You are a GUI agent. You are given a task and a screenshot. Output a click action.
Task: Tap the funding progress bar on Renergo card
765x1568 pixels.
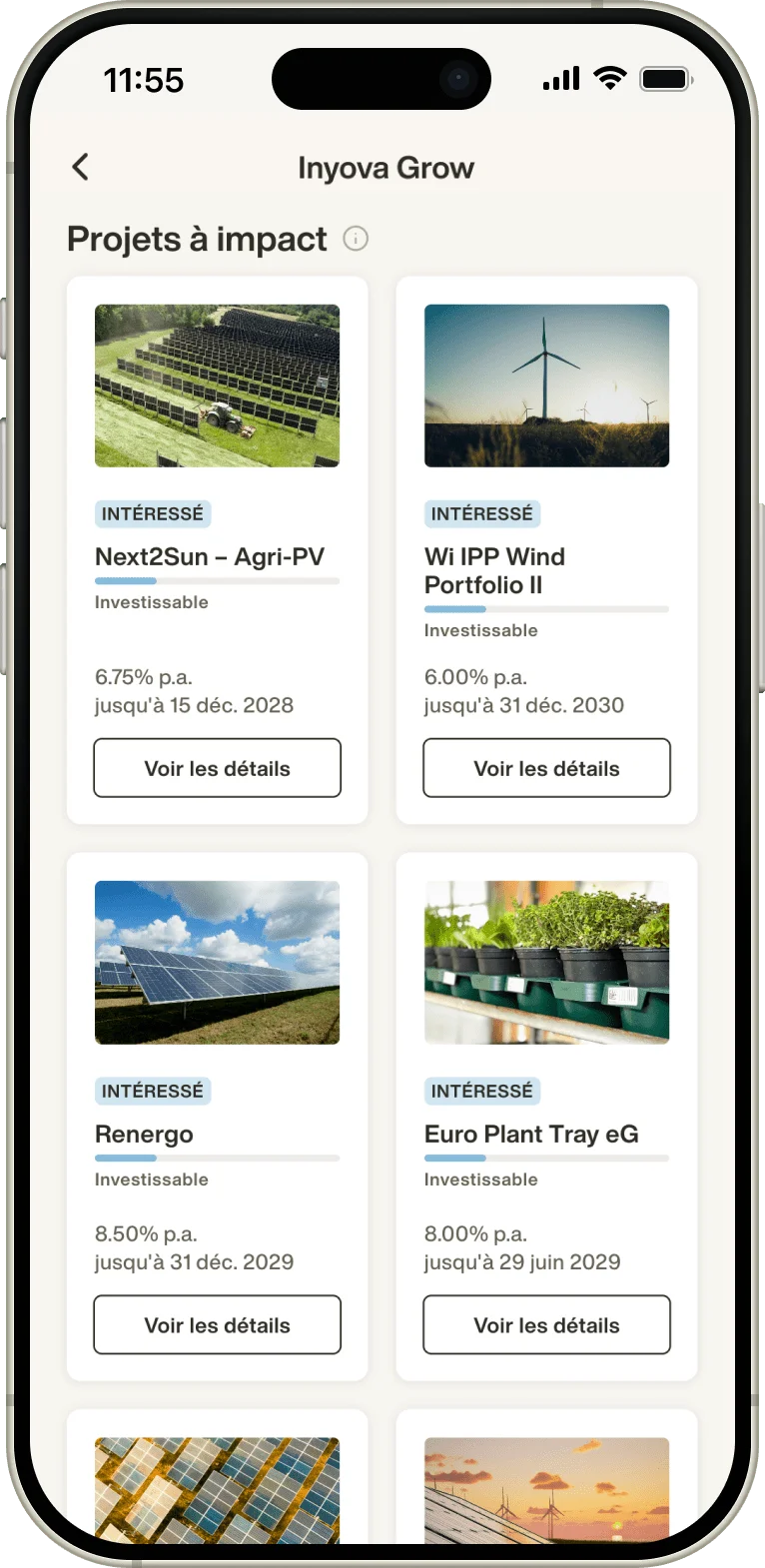tap(217, 1157)
